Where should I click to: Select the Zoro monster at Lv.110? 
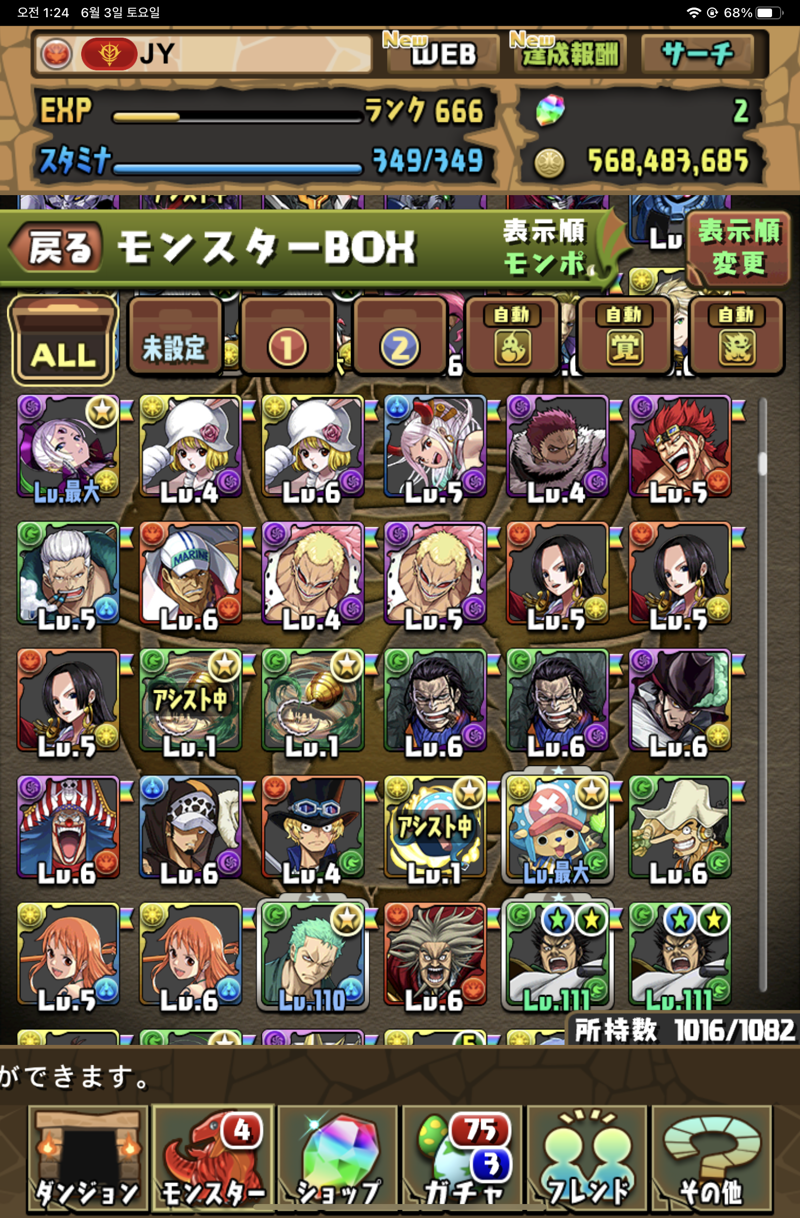click(313, 955)
